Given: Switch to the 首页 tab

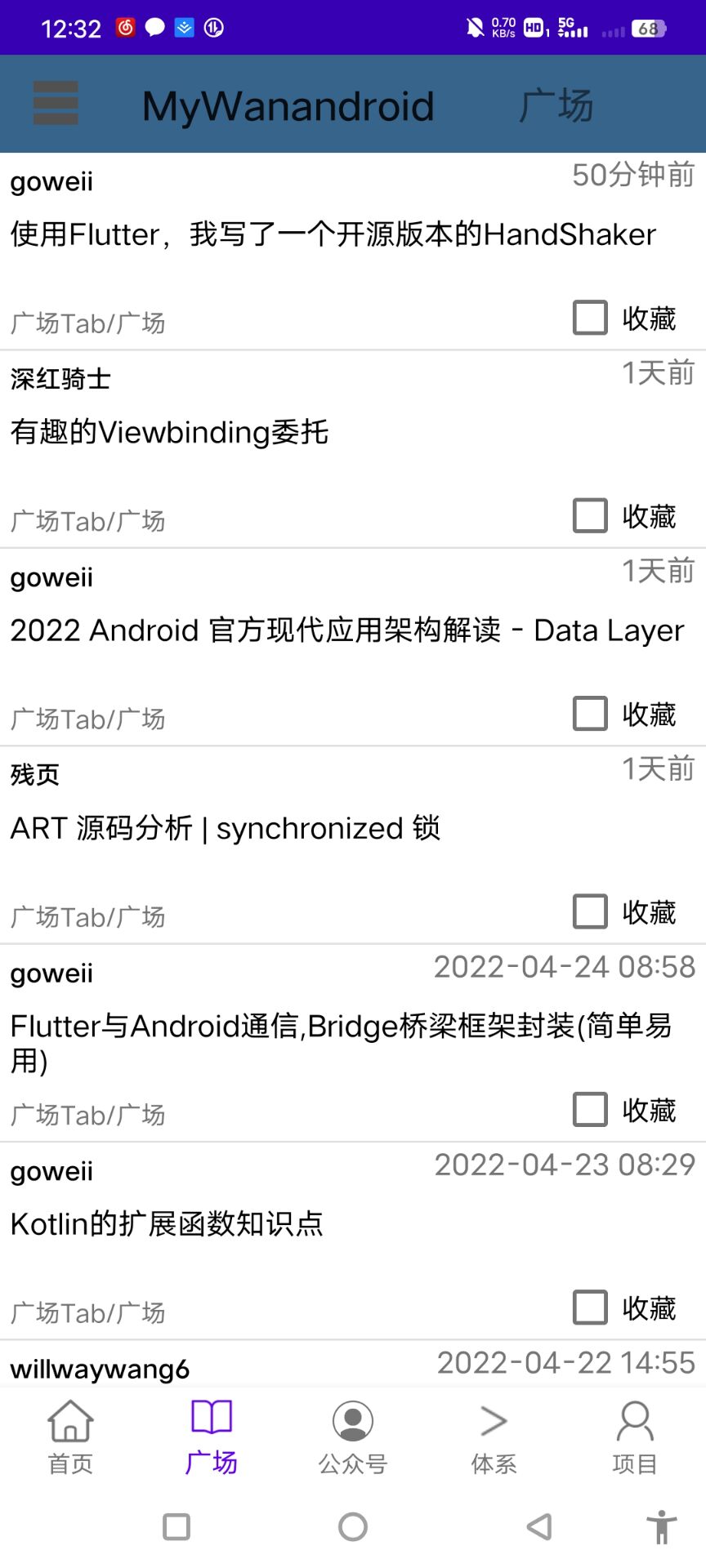Looking at the screenshot, I should [x=71, y=1436].
